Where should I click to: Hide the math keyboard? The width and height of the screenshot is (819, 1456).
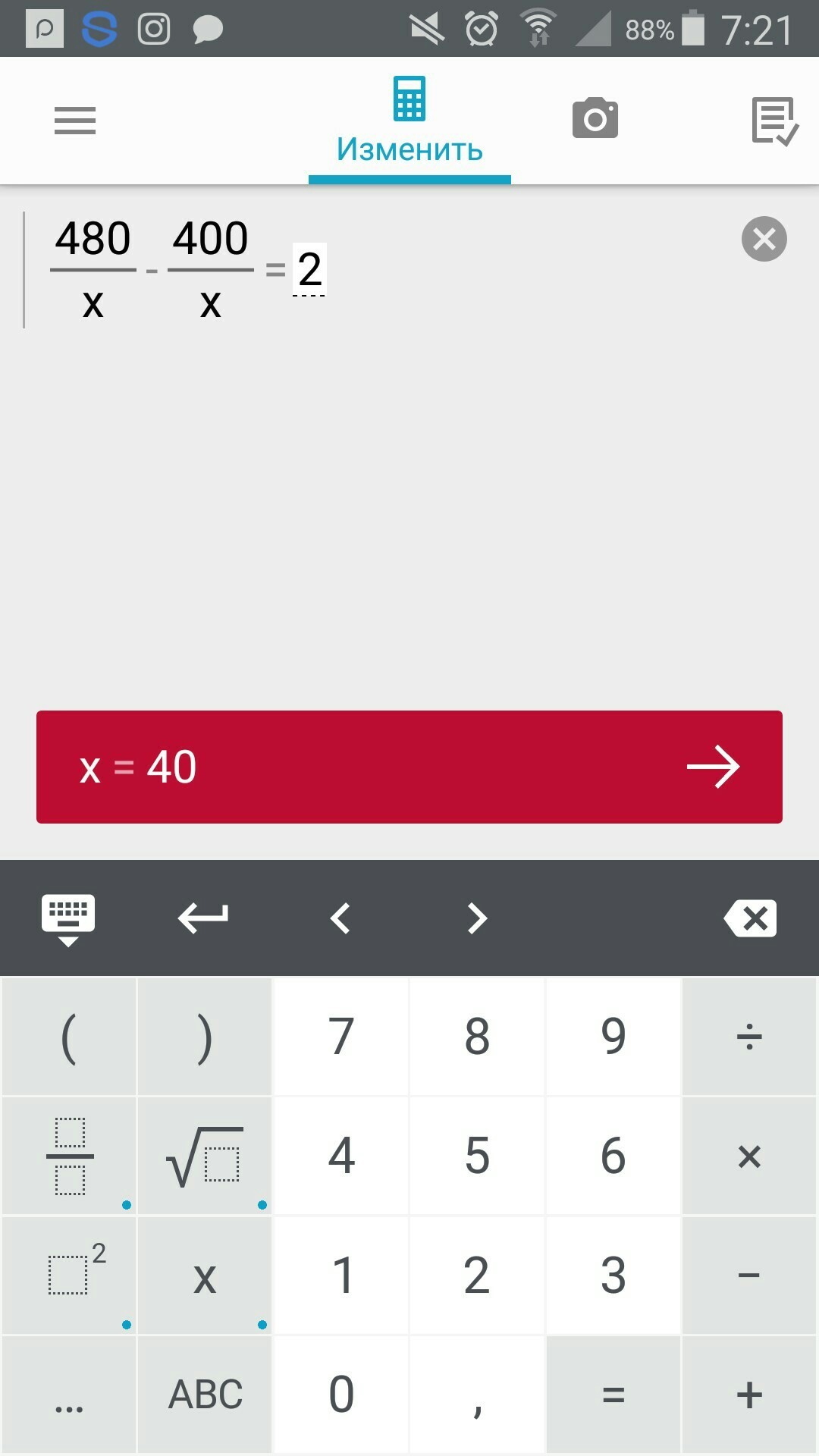click(x=68, y=919)
